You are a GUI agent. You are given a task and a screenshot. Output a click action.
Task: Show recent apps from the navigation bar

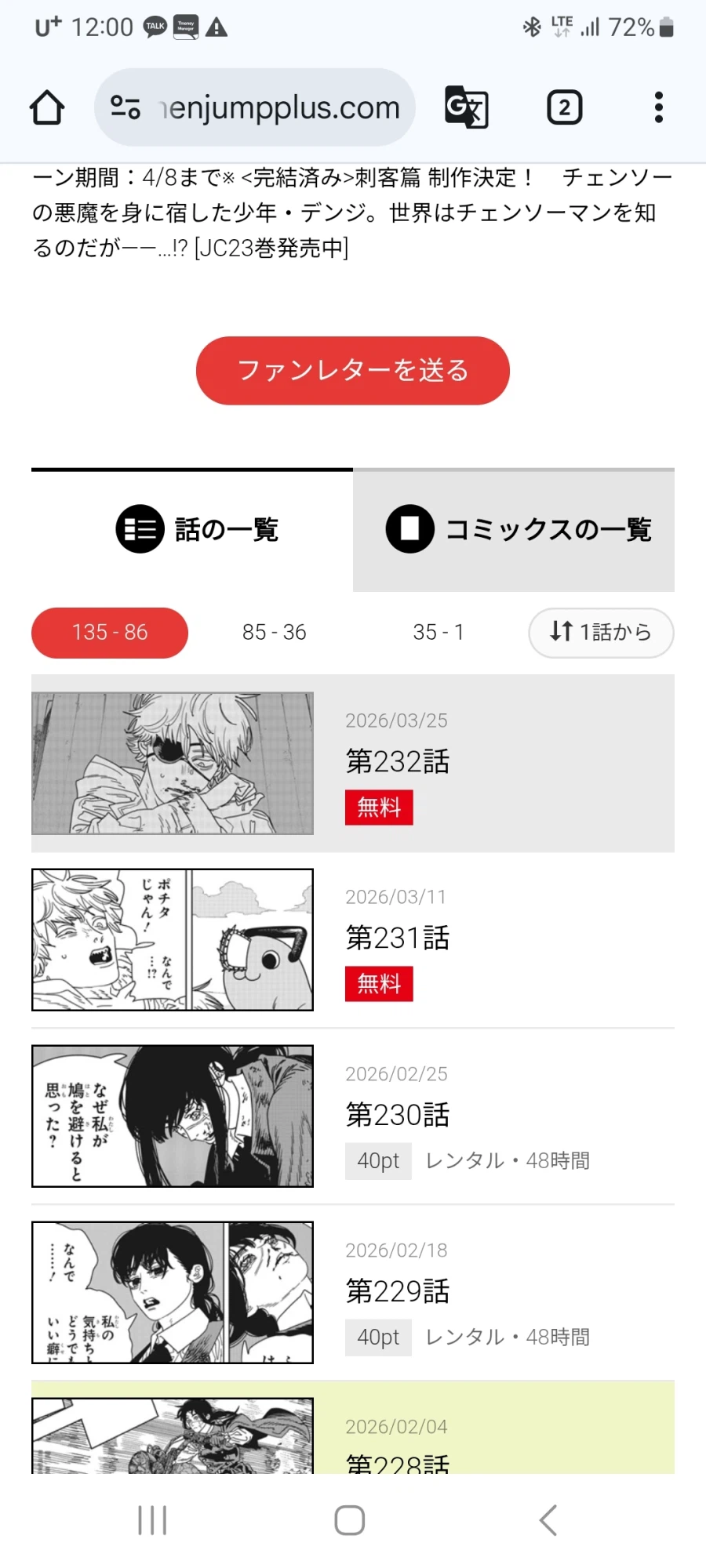click(152, 1520)
